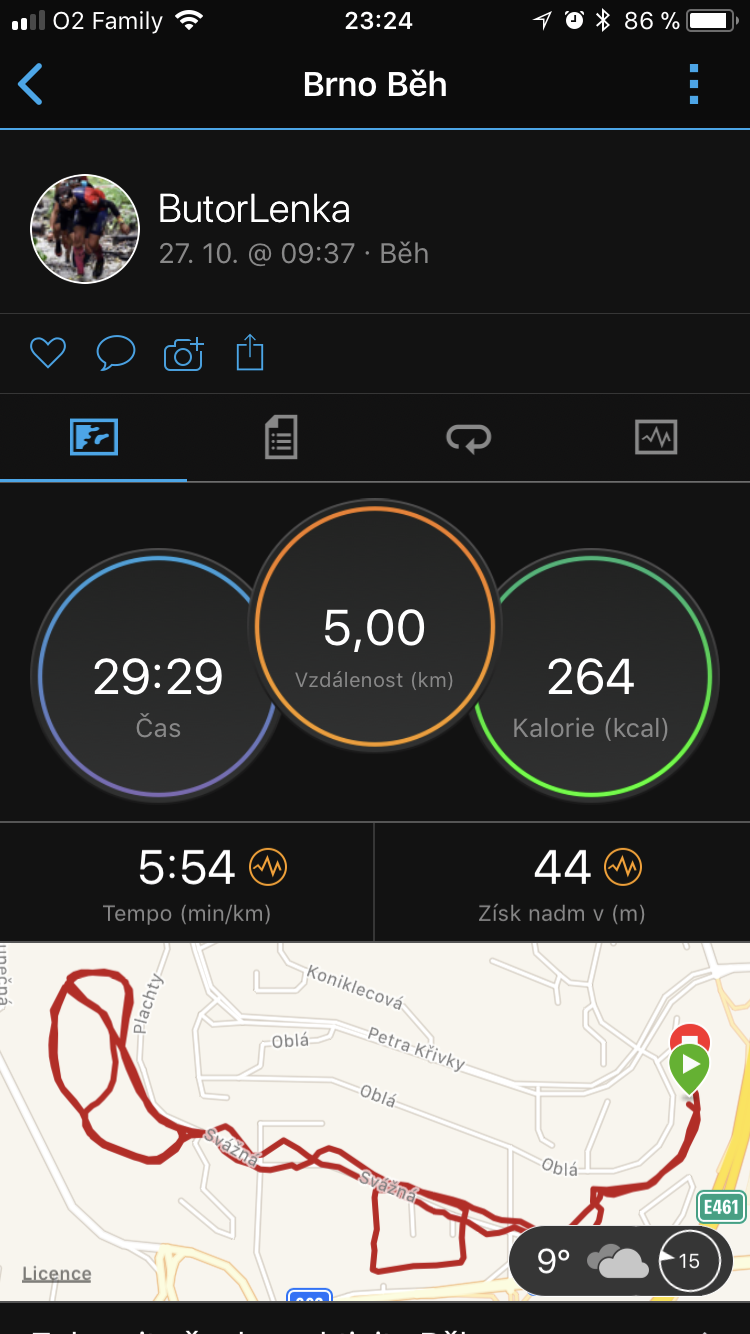Switch to the stats details tab
The height and width of the screenshot is (1334, 750).
[281, 438]
